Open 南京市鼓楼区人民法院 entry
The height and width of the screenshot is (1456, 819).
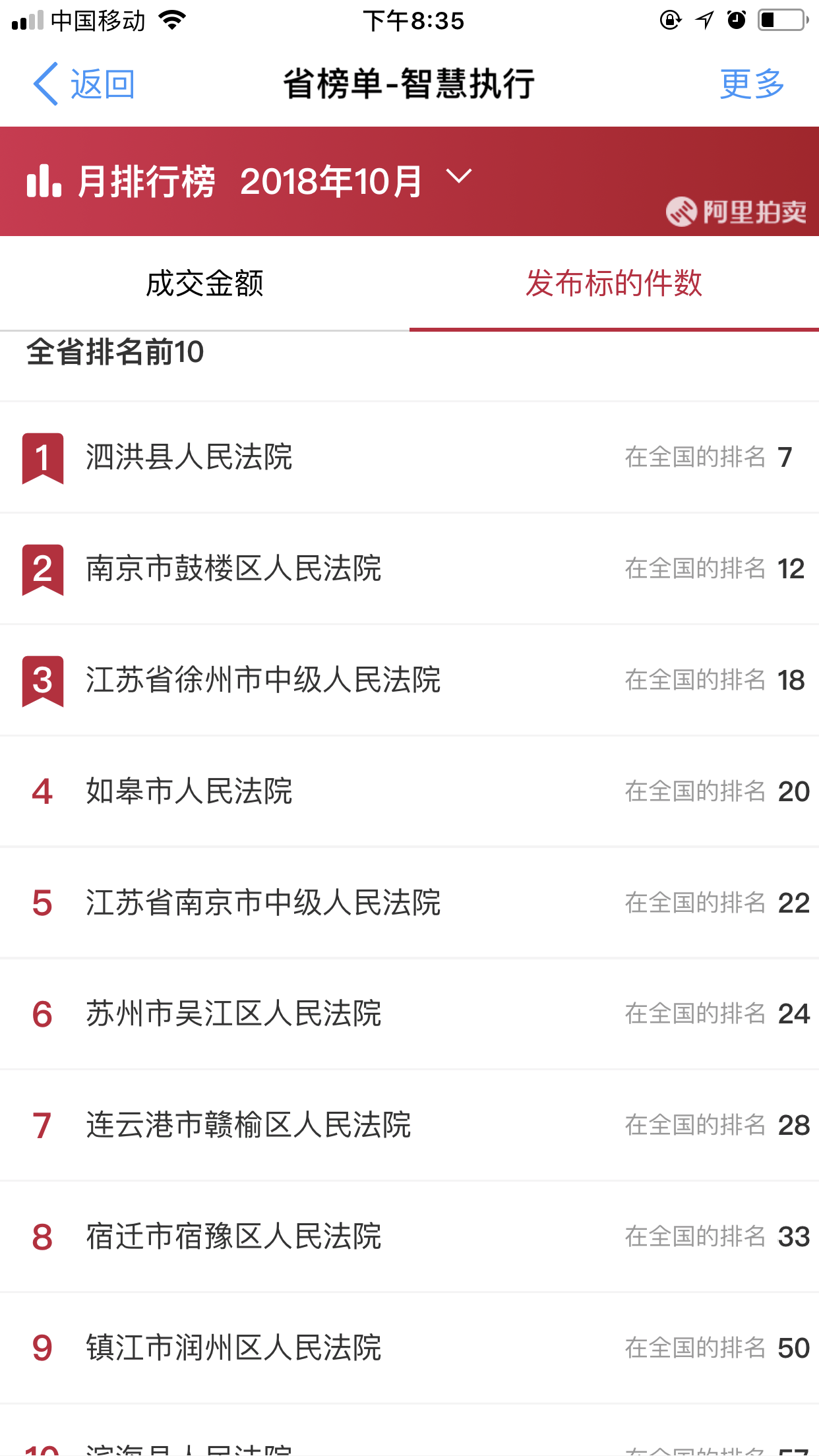[409, 568]
